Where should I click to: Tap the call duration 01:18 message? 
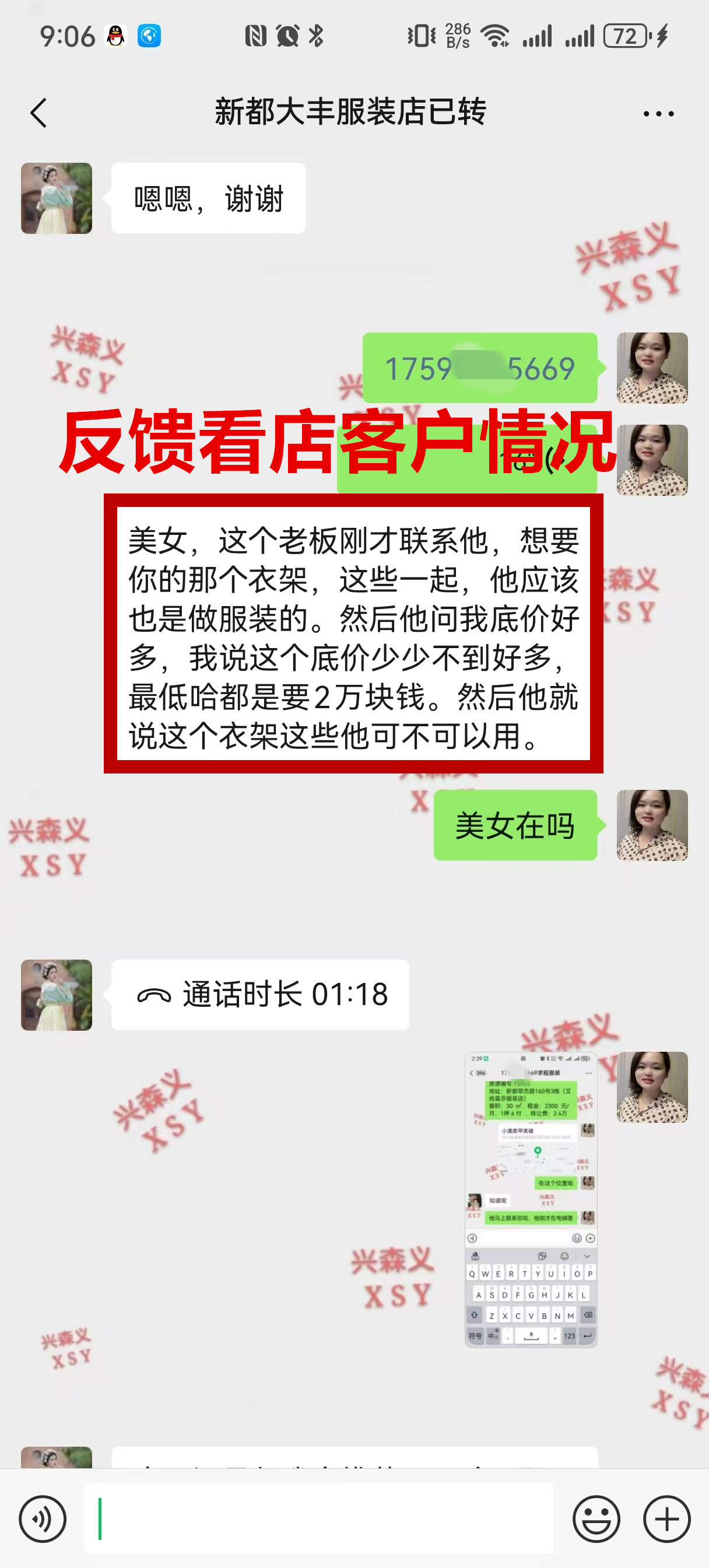261,995
